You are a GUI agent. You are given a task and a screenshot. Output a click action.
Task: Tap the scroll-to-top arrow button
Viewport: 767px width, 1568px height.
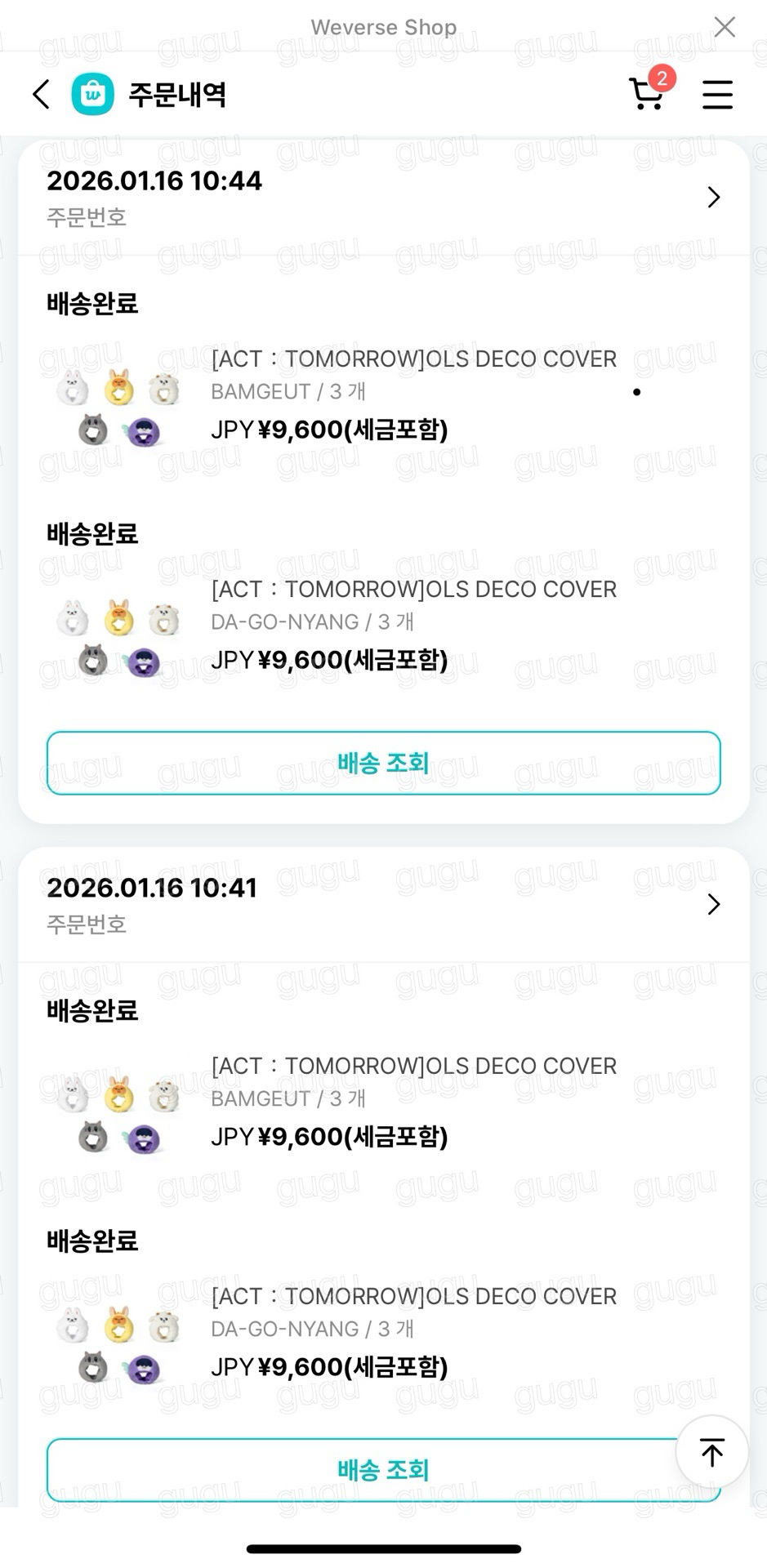[711, 1453]
